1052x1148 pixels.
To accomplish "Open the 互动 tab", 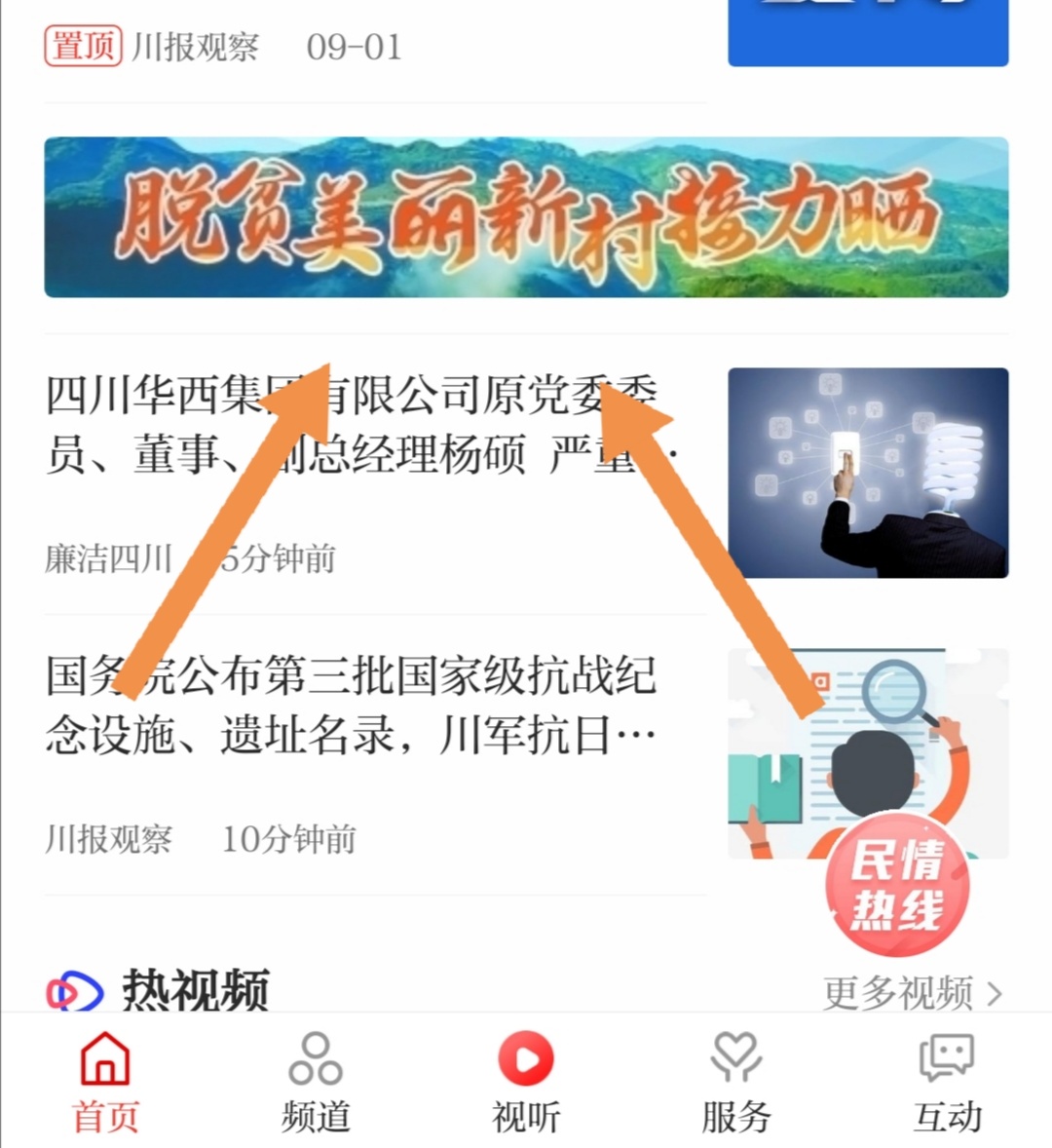I will point(947,1082).
